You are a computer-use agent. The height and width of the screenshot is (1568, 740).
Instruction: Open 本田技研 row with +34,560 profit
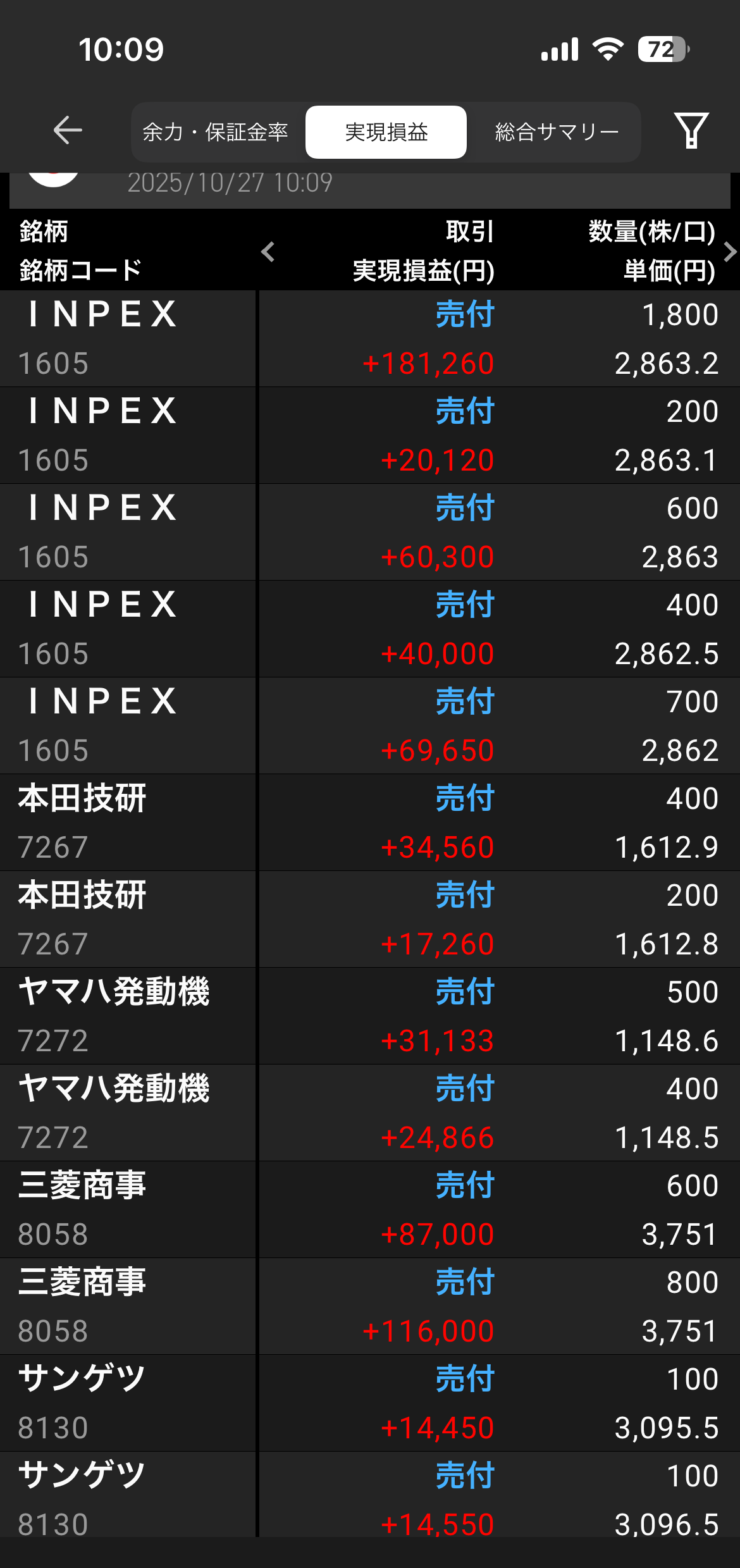tap(370, 822)
